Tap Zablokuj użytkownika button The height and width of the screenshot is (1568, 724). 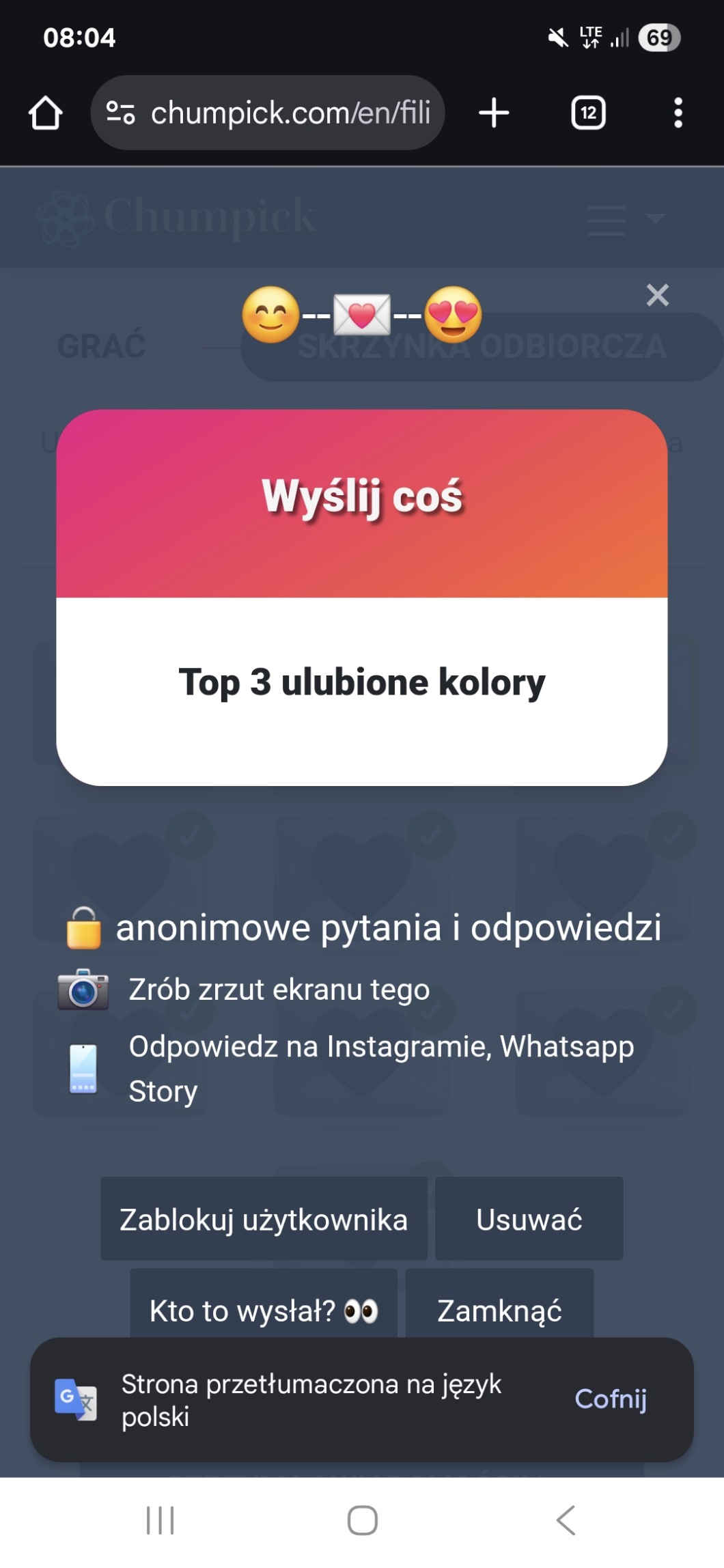(x=264, y=1219)
